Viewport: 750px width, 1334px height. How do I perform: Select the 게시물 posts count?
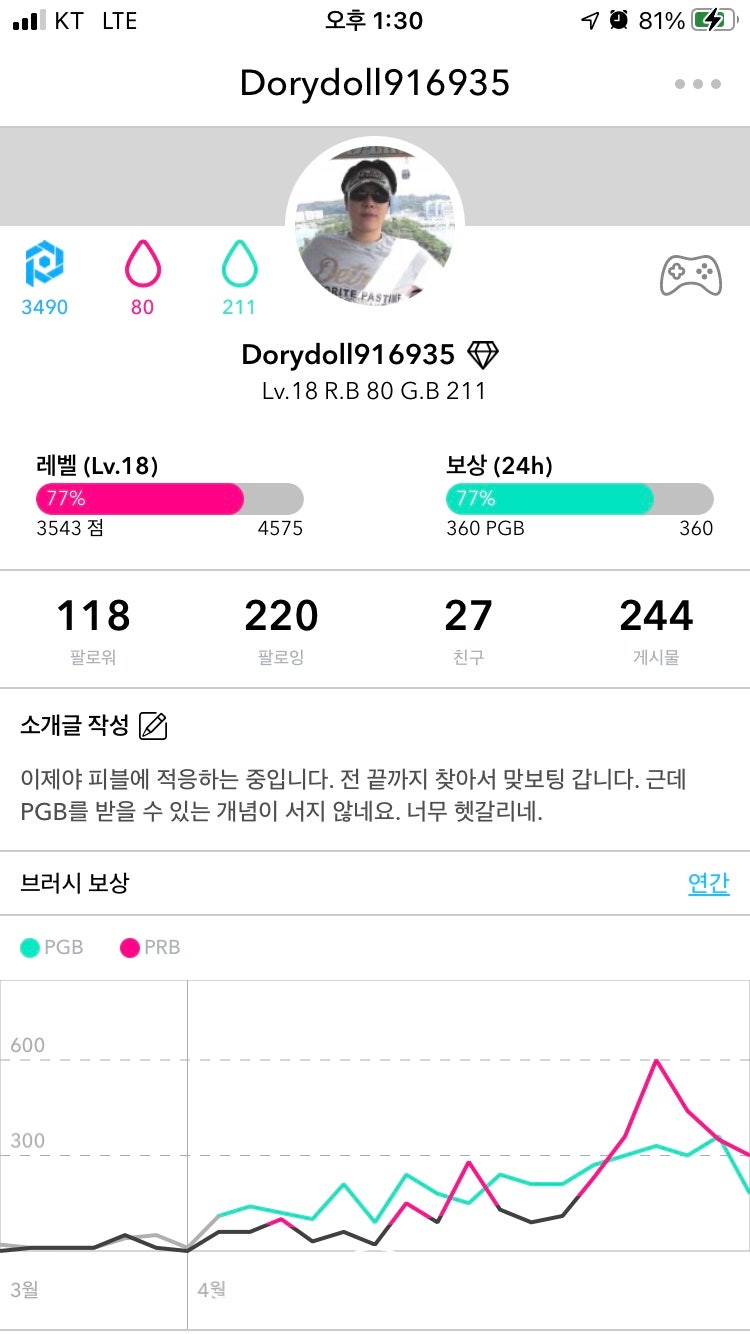click(658, 627)
